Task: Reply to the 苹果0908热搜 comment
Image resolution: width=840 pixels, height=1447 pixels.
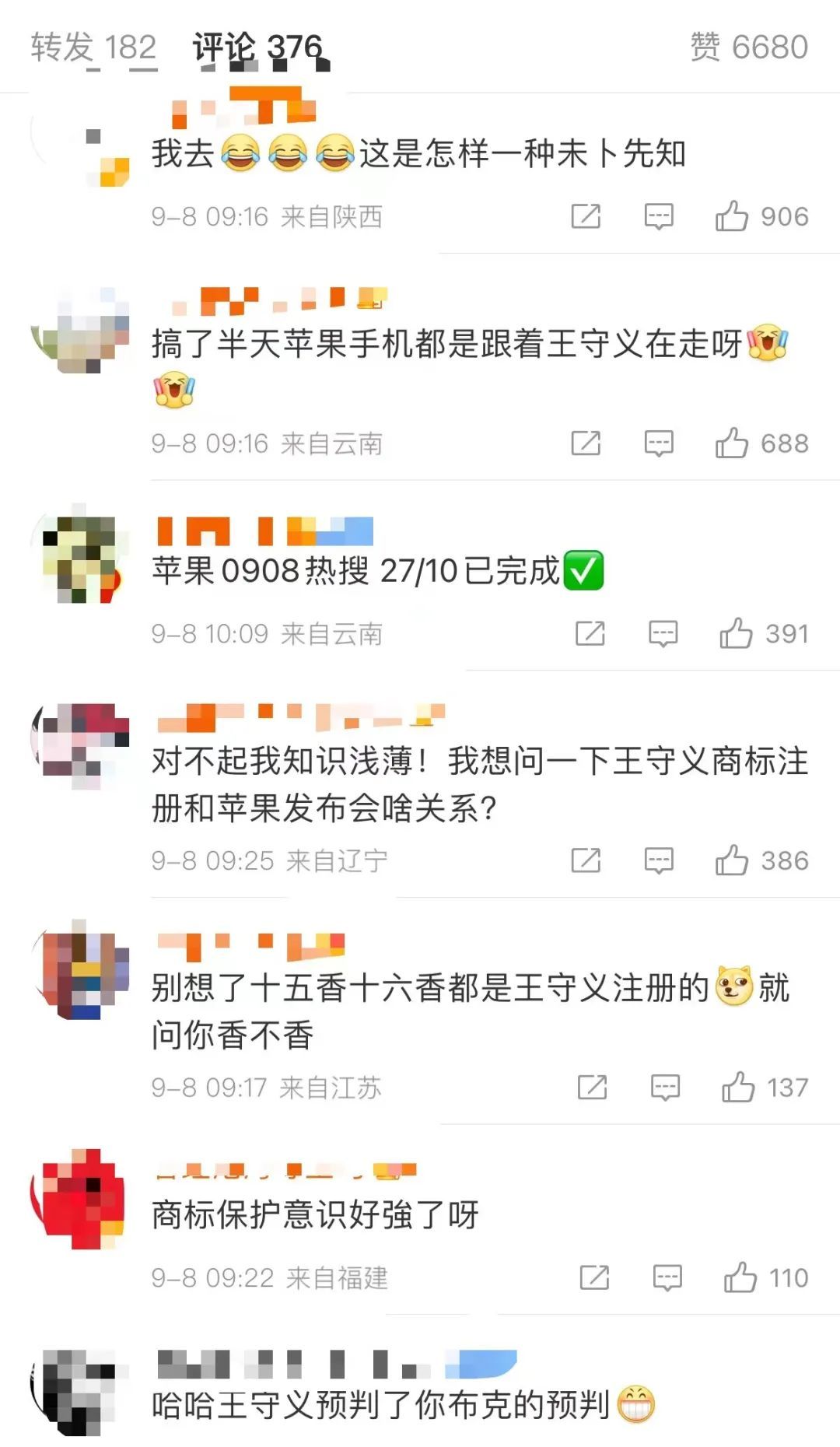Action: tap(663, 634)
